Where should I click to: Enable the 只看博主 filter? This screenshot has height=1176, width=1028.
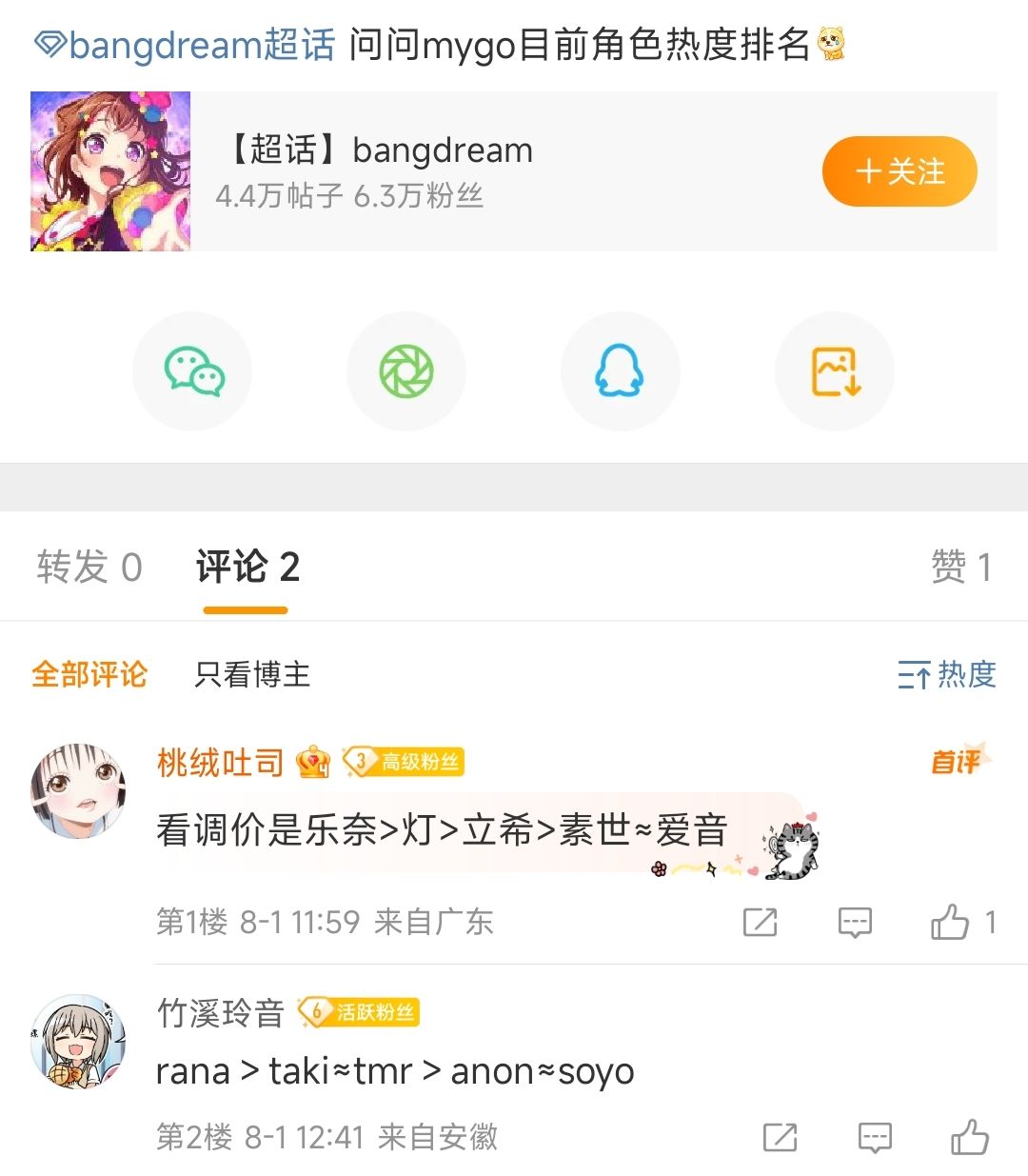tap(251, 674)
